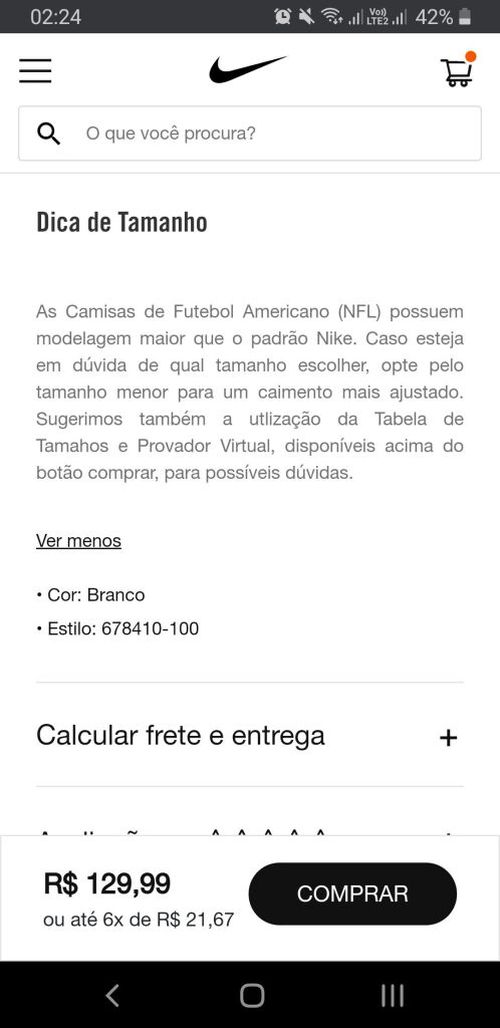Viewport: 500px width, 1028px height.
Task: Tap the COMPRAR button
Action: coord(353,894)
